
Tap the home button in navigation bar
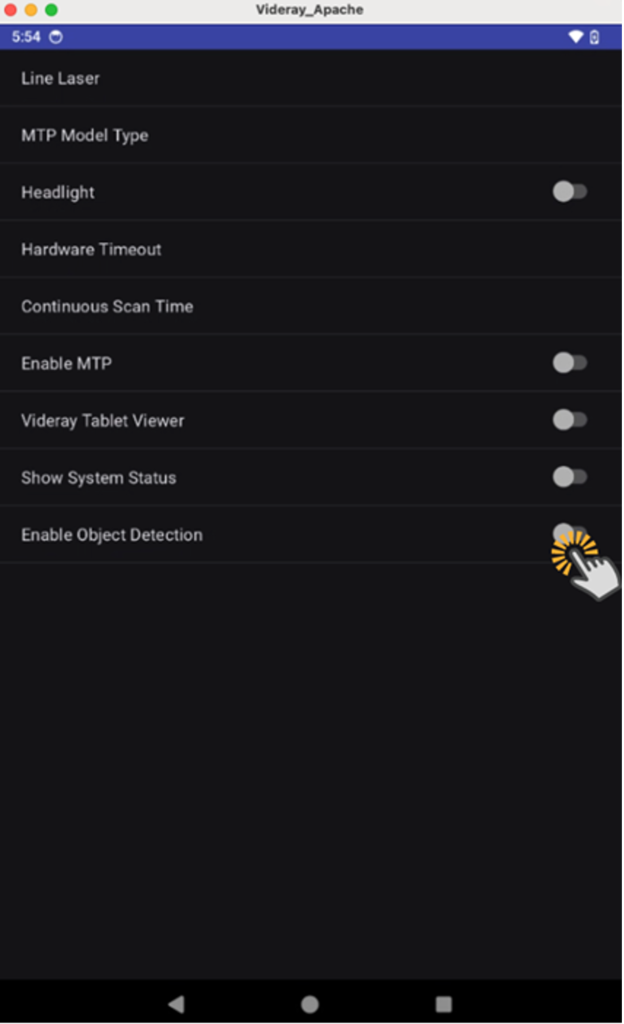pos(310,1004)
